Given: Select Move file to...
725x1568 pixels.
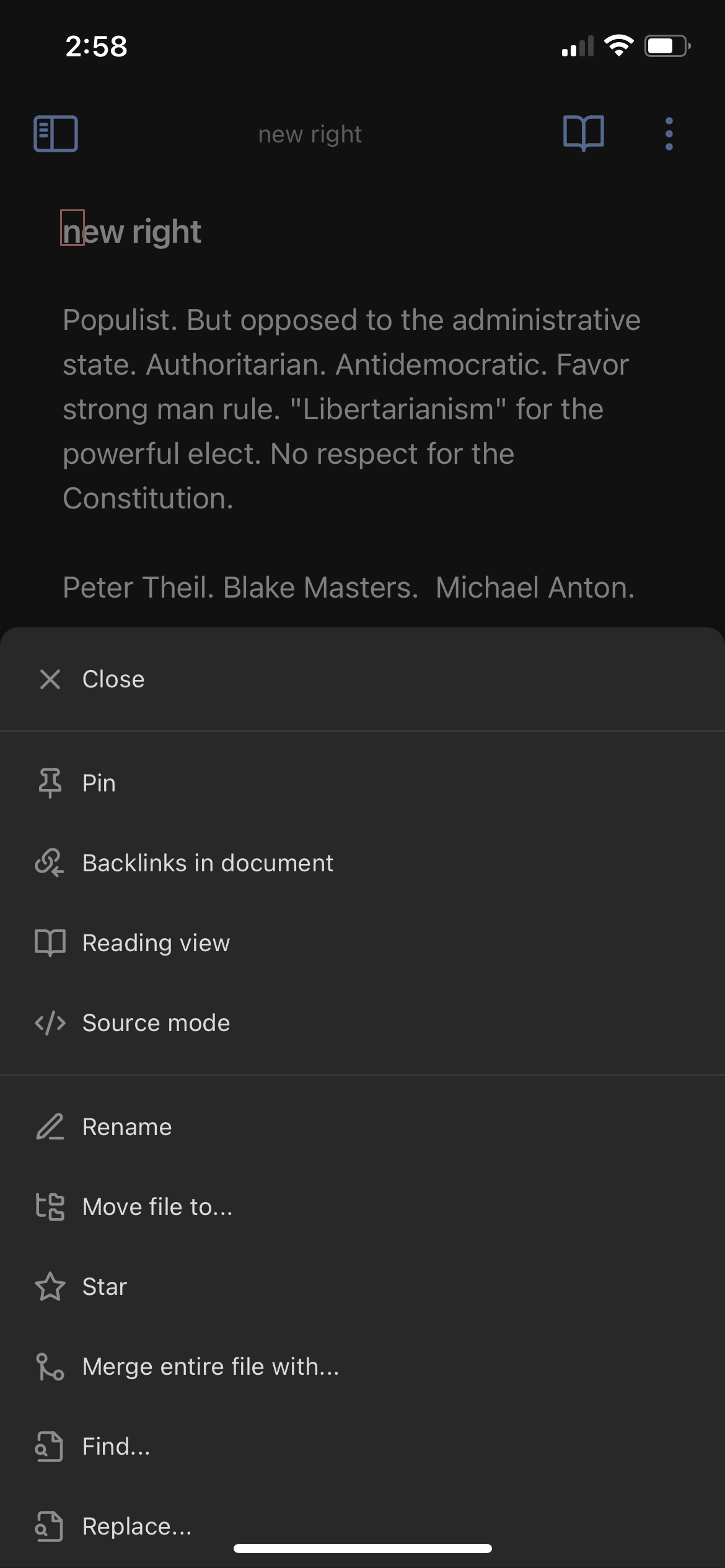Looking at the screenshot, I should pyautogui.click(x=362, y=1207).
